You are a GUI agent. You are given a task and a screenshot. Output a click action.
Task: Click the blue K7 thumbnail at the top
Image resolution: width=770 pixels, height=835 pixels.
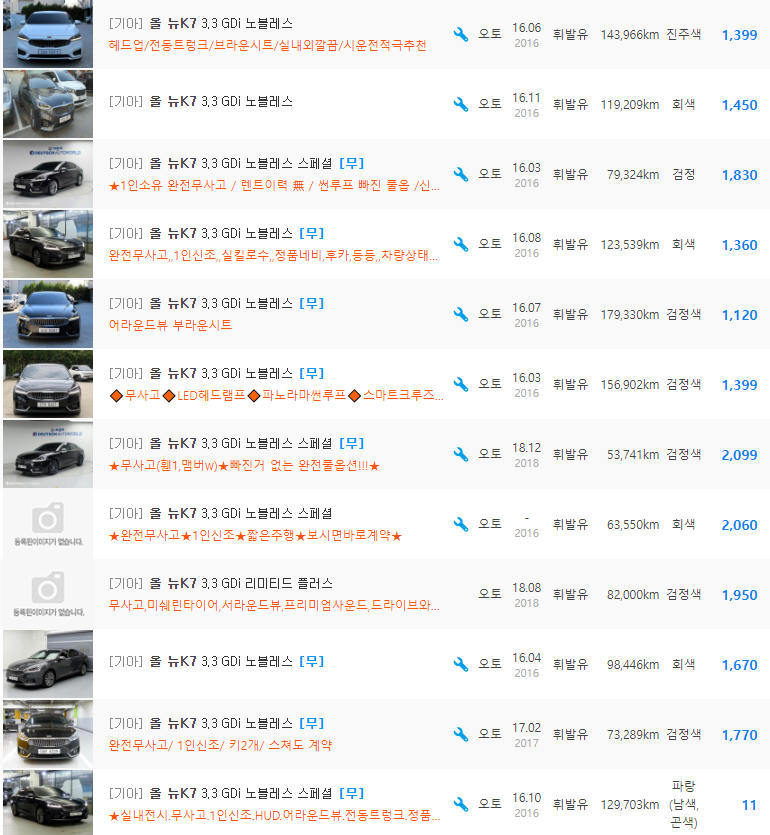coord(46,33)
